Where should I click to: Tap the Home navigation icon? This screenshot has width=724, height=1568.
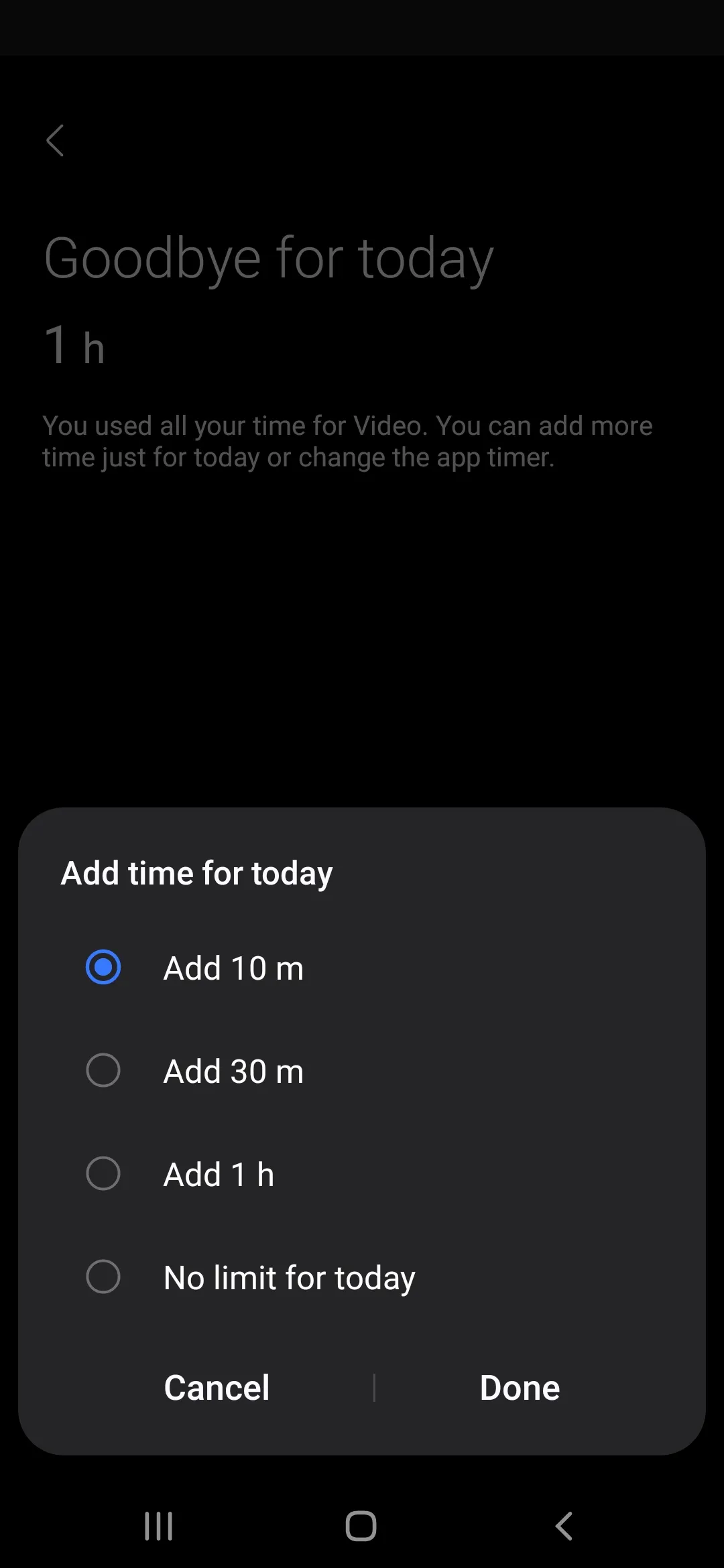(x=361, y=1526)
